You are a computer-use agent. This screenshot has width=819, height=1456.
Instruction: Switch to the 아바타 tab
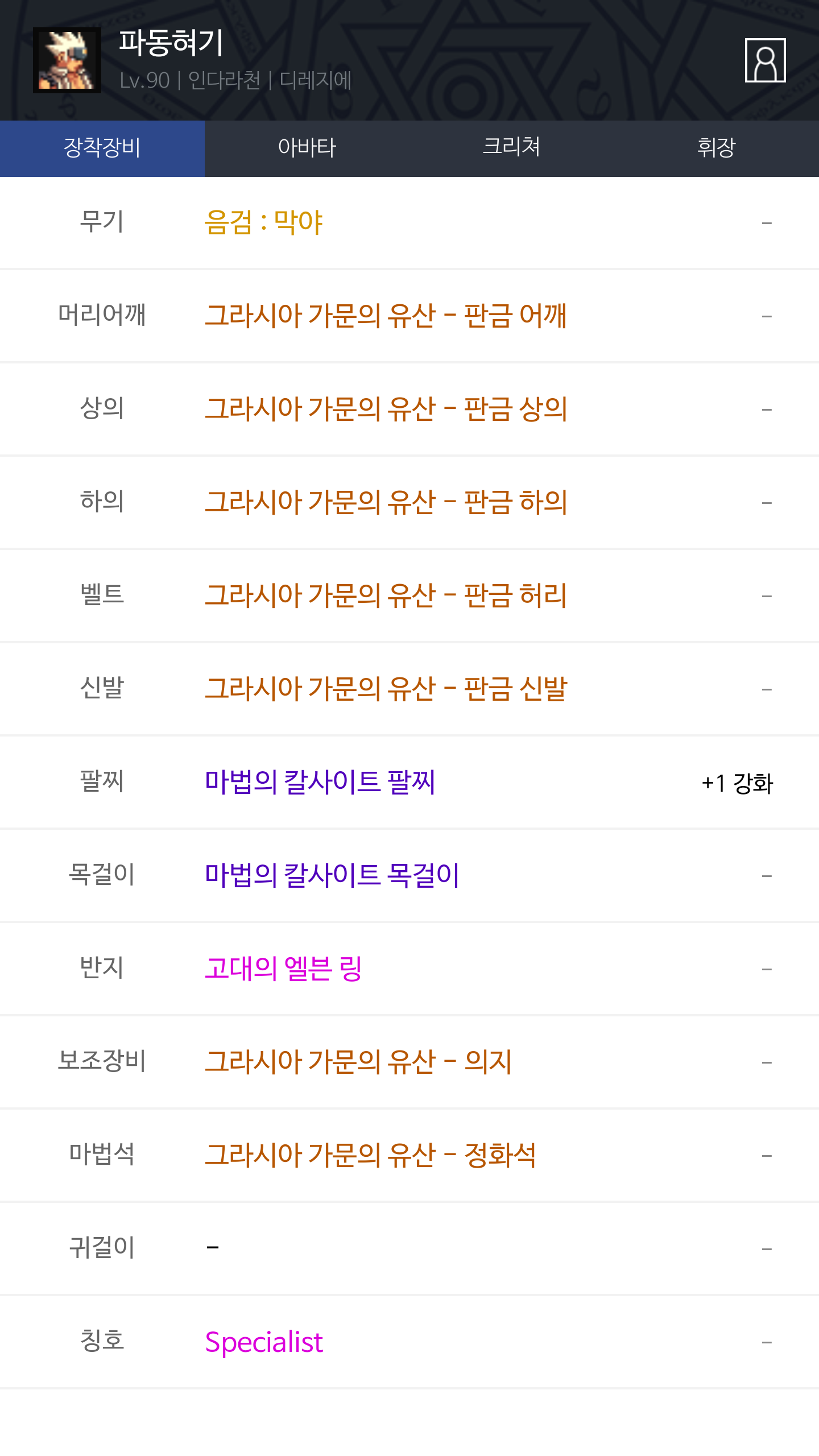click(307, 148)
